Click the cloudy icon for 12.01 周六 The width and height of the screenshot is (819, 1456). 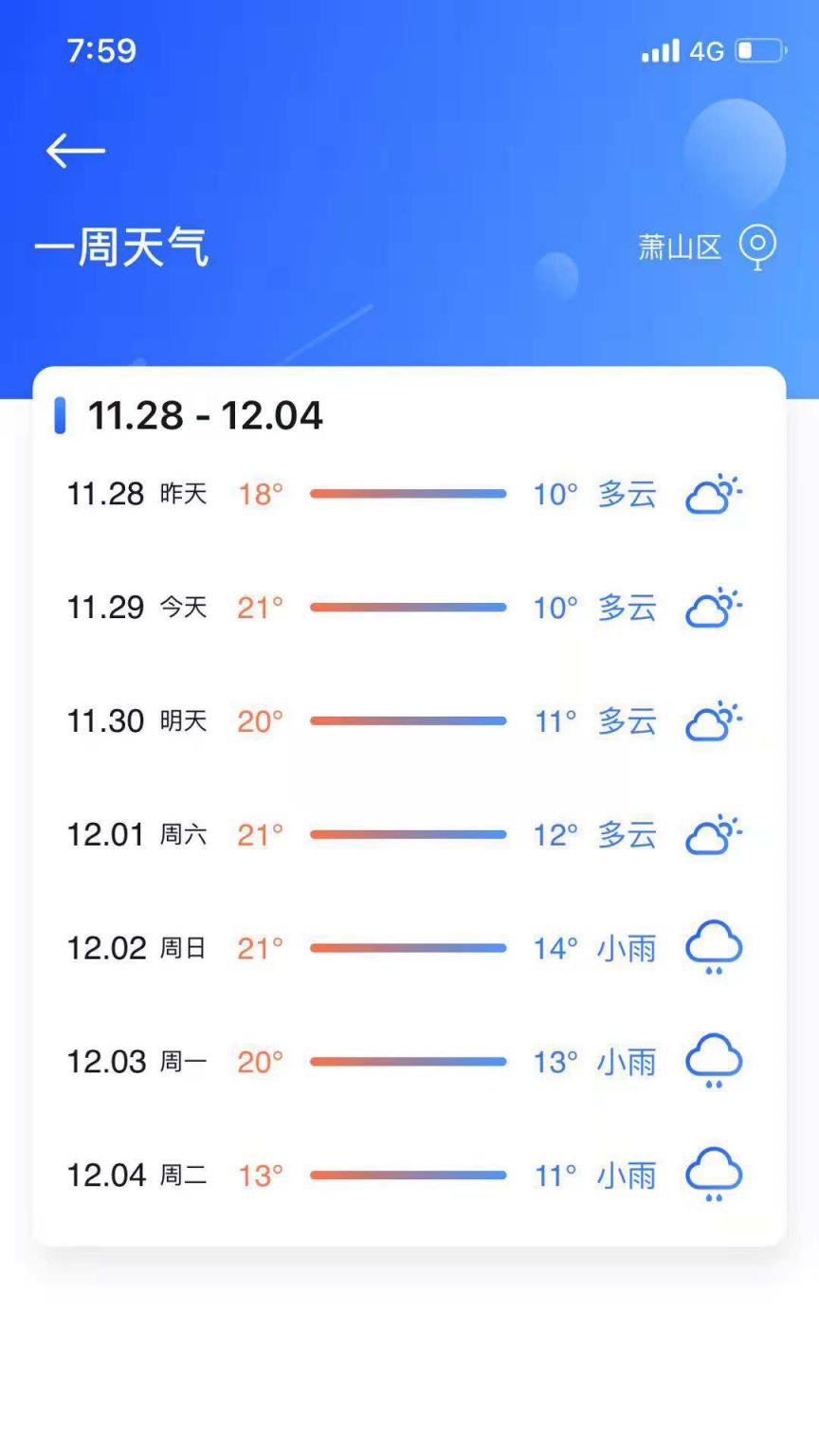click(x=714, y=834)
